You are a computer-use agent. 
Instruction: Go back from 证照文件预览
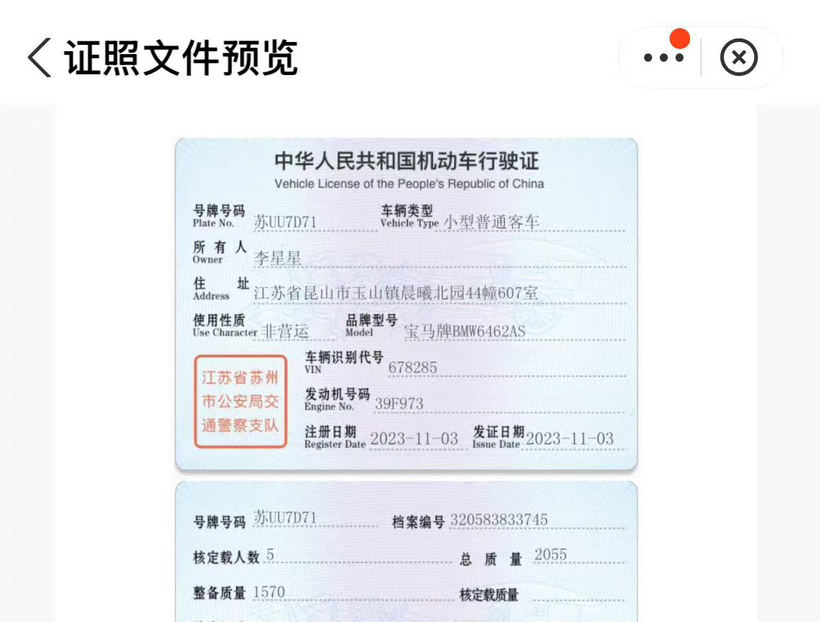click(40, 58)
